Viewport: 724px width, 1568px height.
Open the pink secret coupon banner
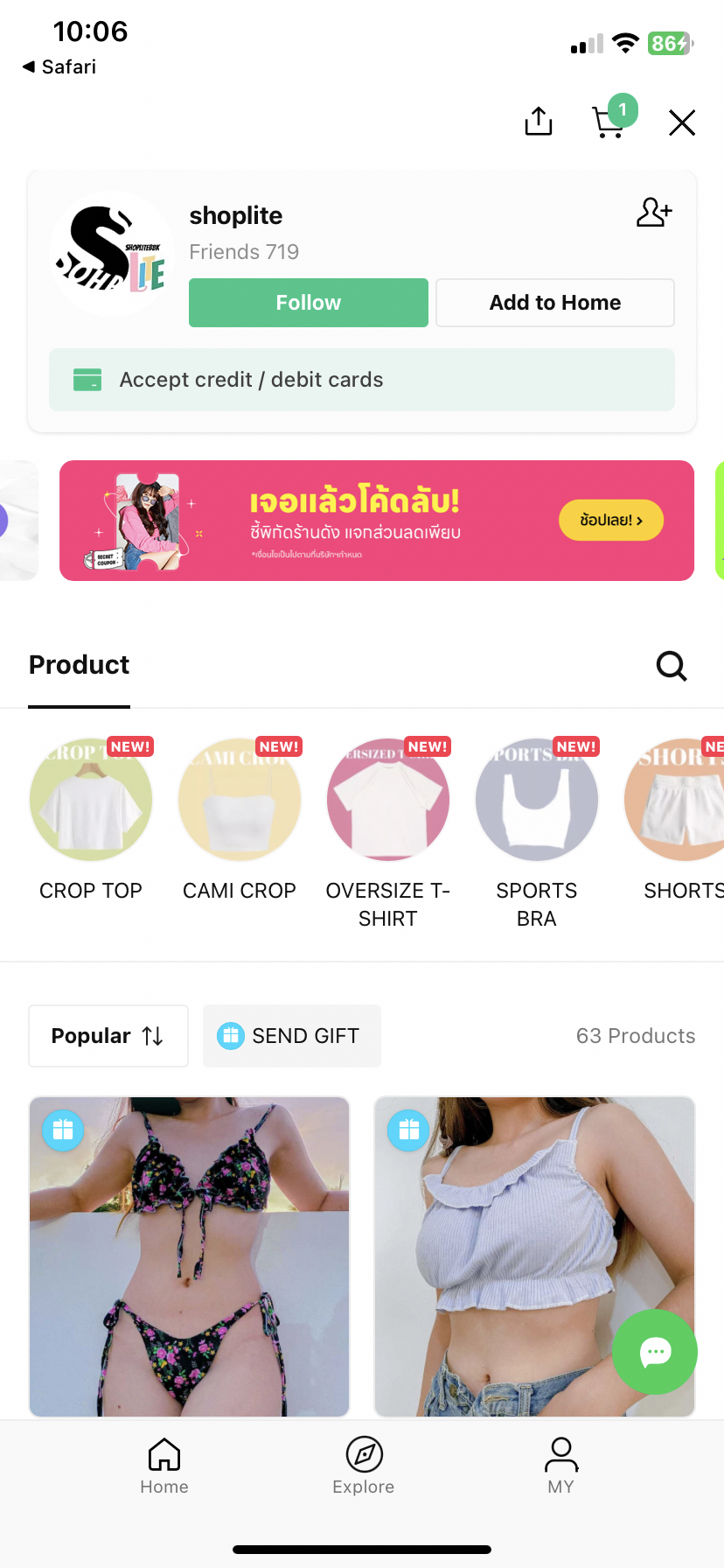point(376,521)
